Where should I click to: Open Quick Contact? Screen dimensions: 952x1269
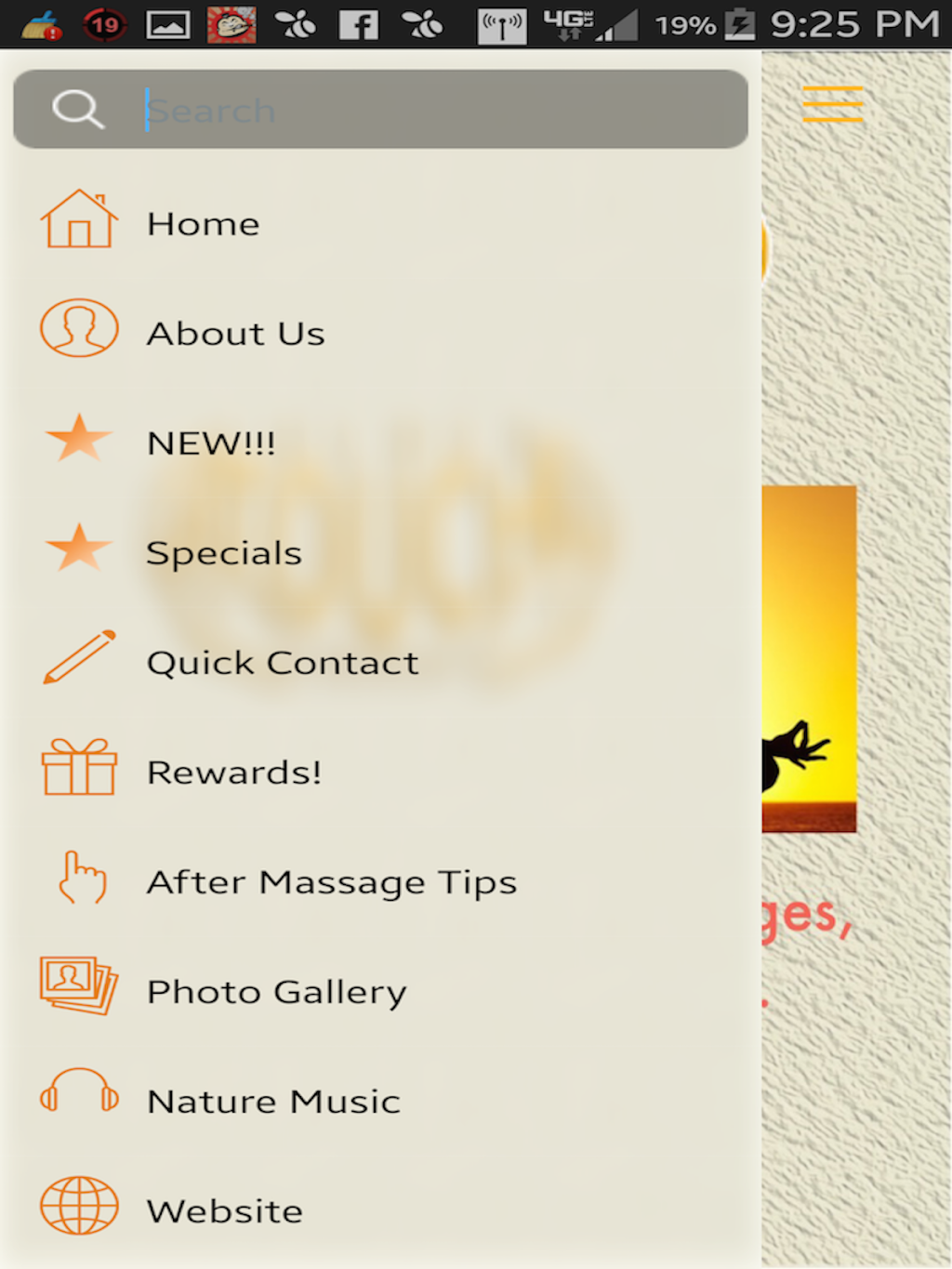[283, 663]
